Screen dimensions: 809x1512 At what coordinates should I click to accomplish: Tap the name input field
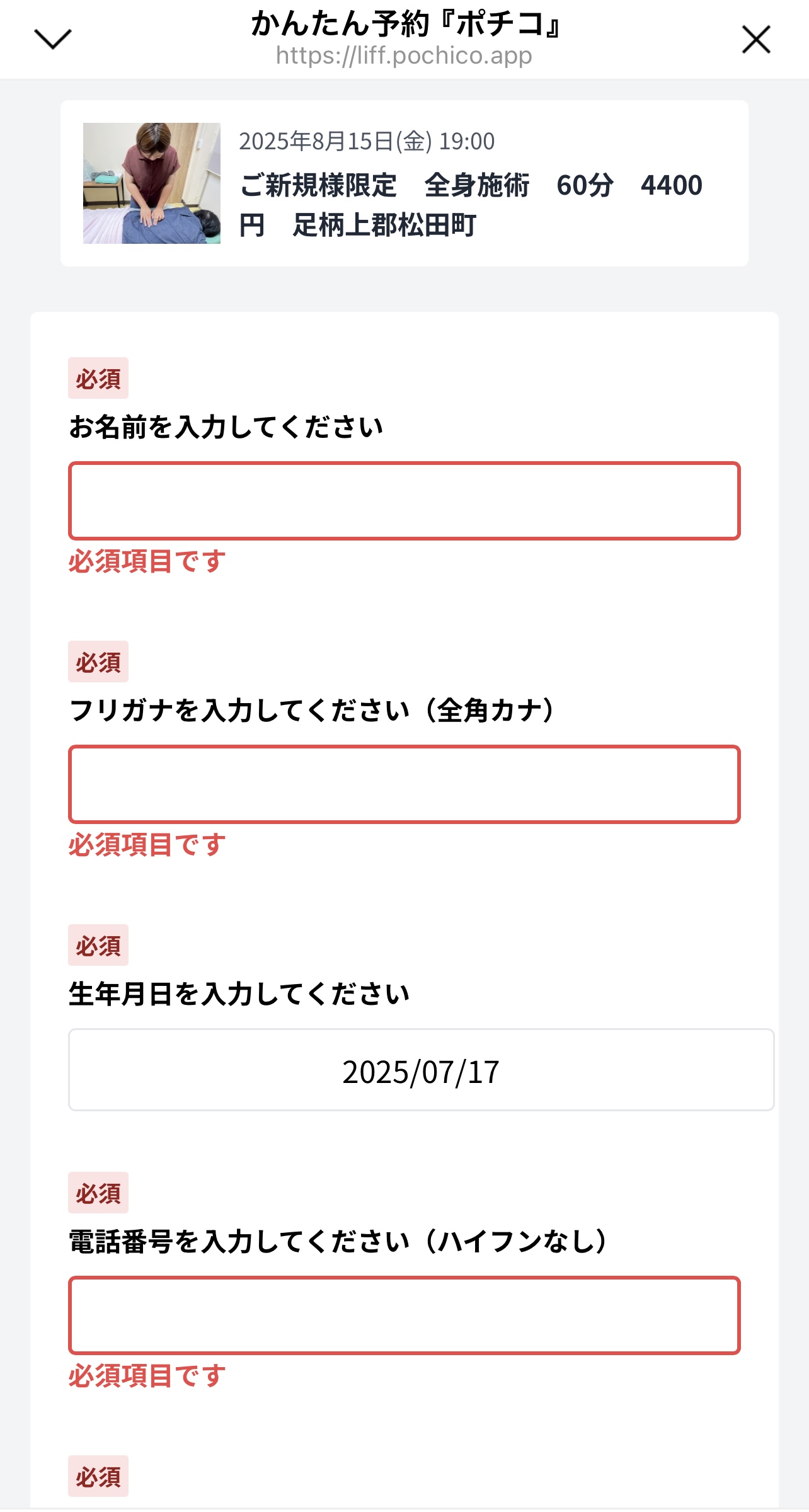pyautogui.click(x=404, y=501)
